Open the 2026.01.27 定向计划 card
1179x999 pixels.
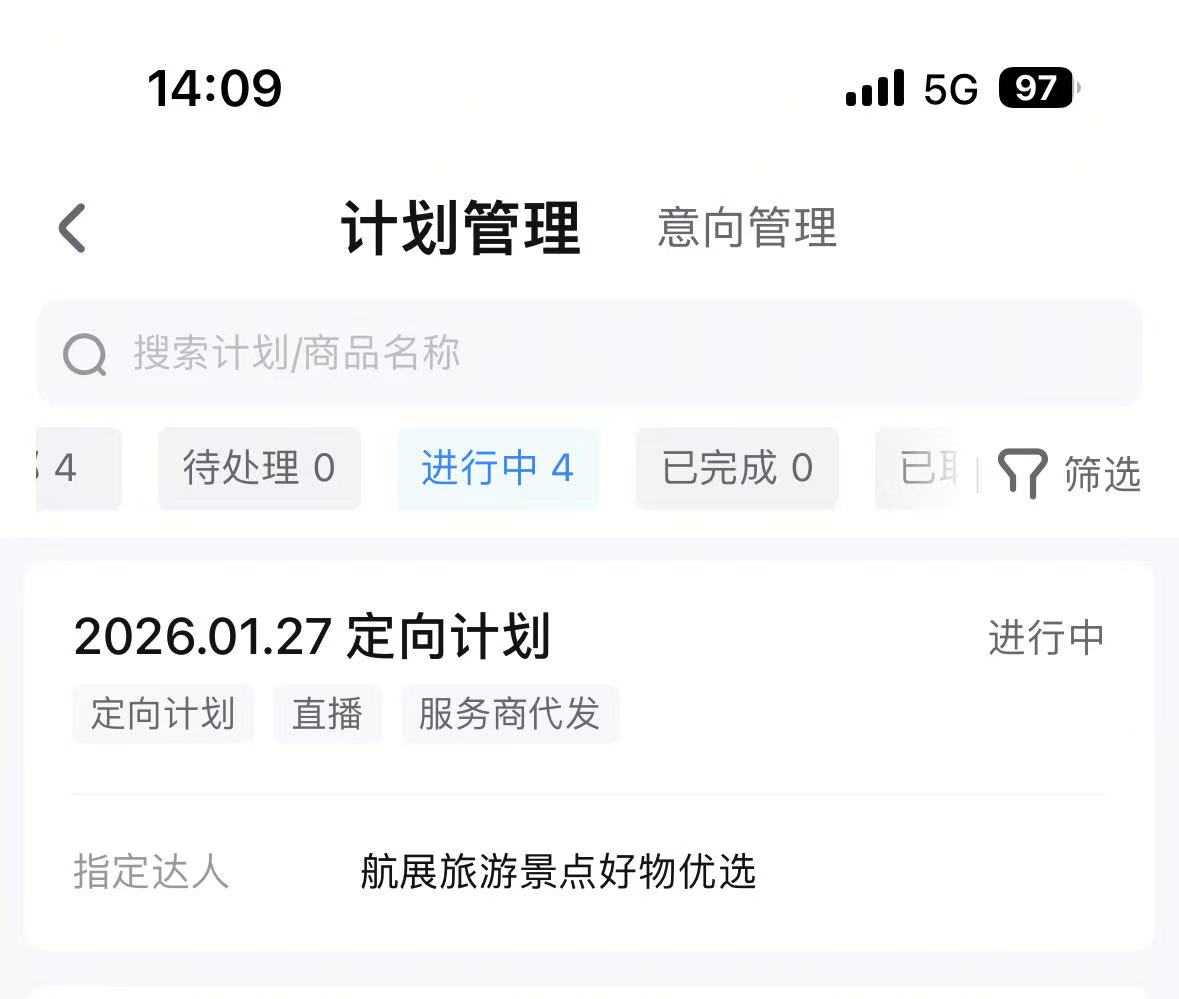(588, 754)
